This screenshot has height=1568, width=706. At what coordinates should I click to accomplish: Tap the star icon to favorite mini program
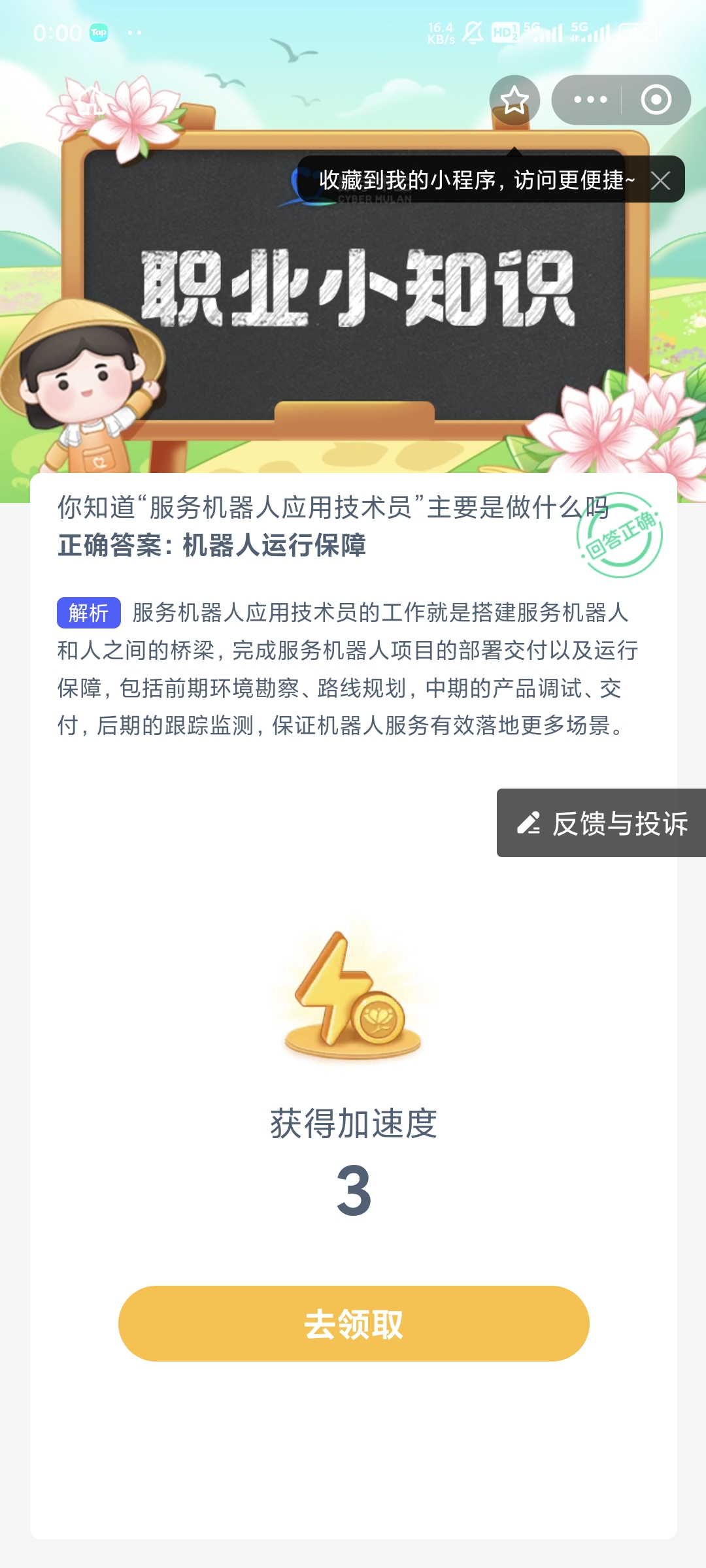coord(514,100)
